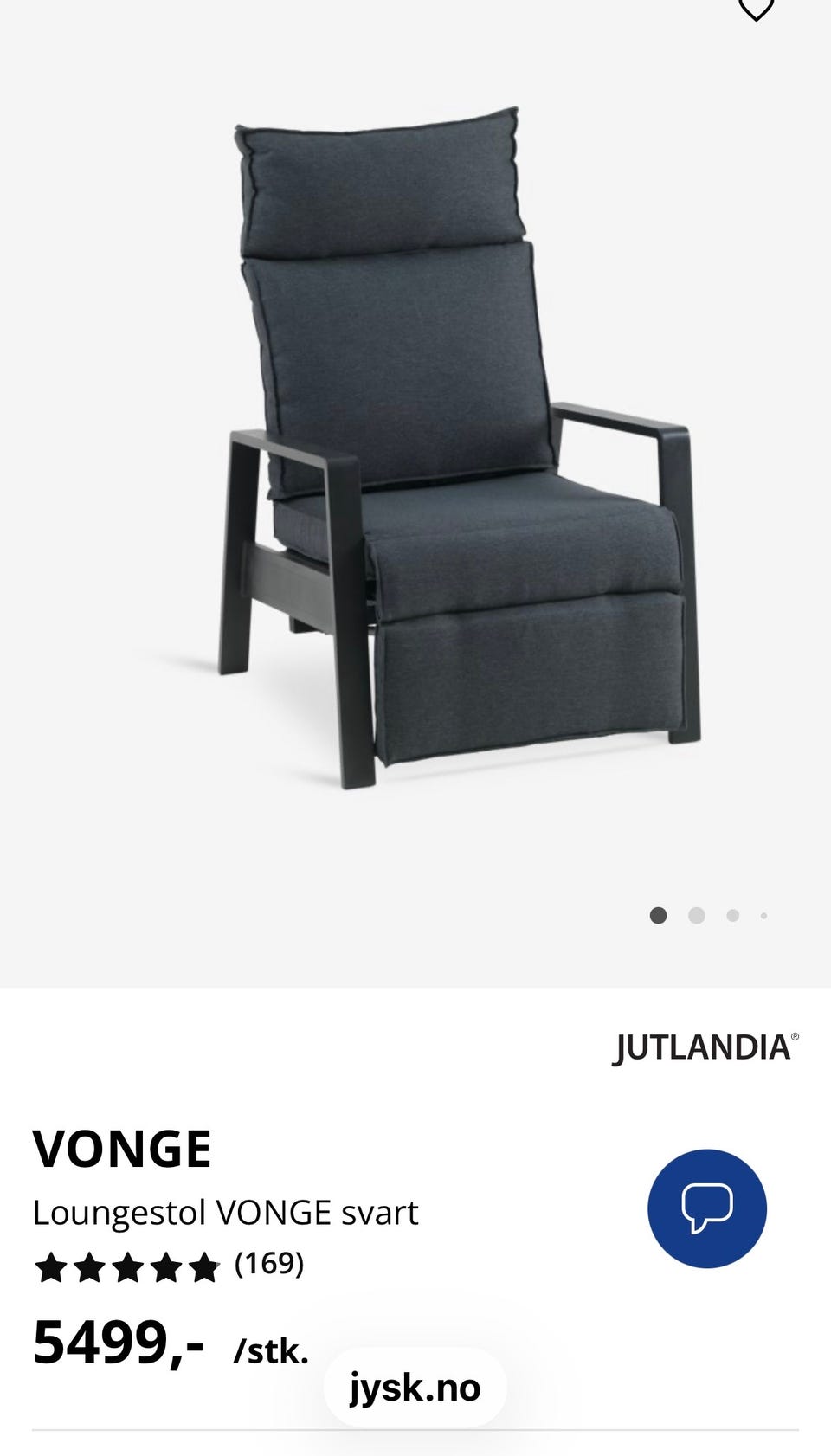Open the 169 customer reviews rating

tap(170, 1266)
